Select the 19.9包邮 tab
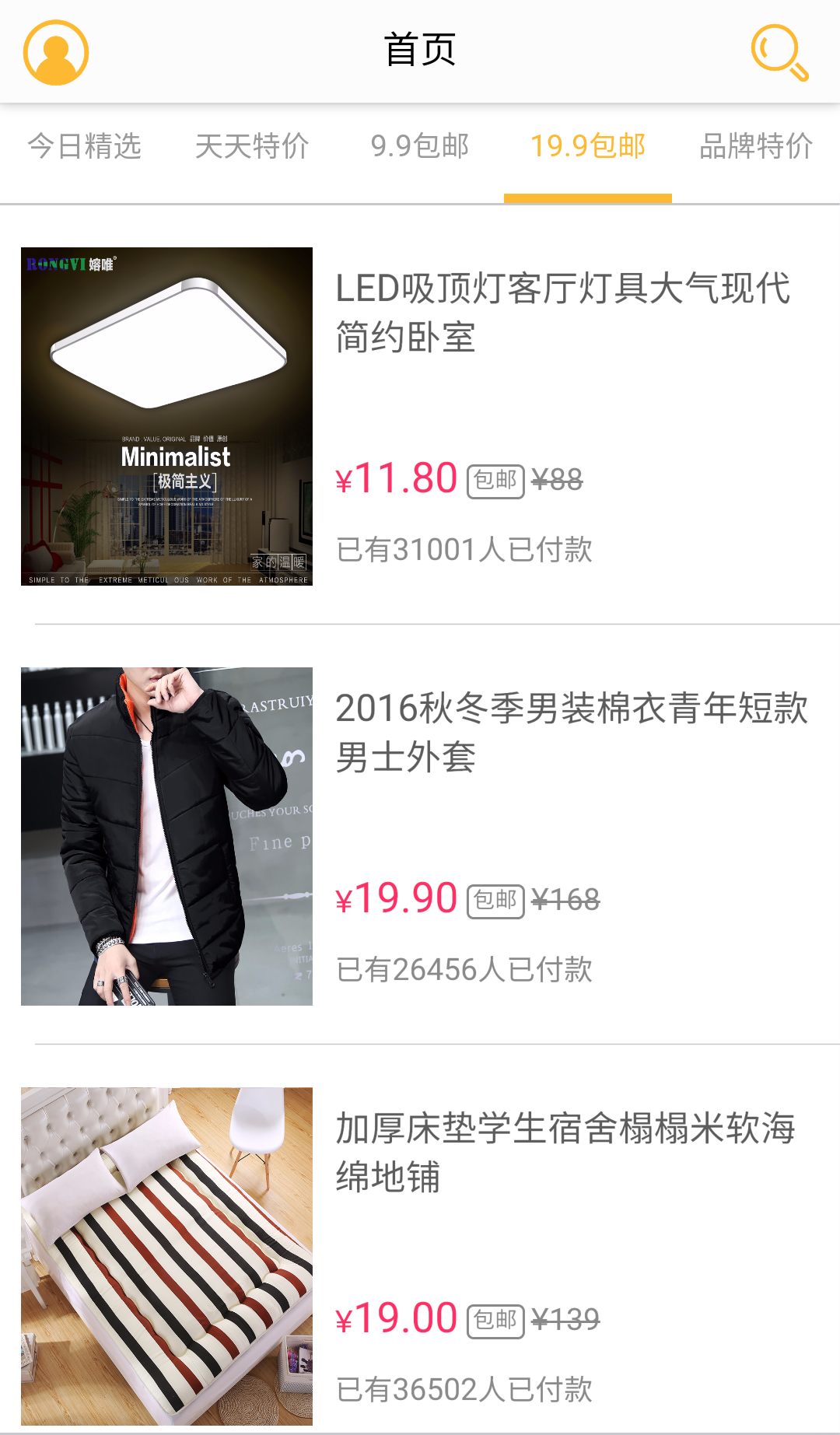 pyautogui.click(x=588, y=146)
